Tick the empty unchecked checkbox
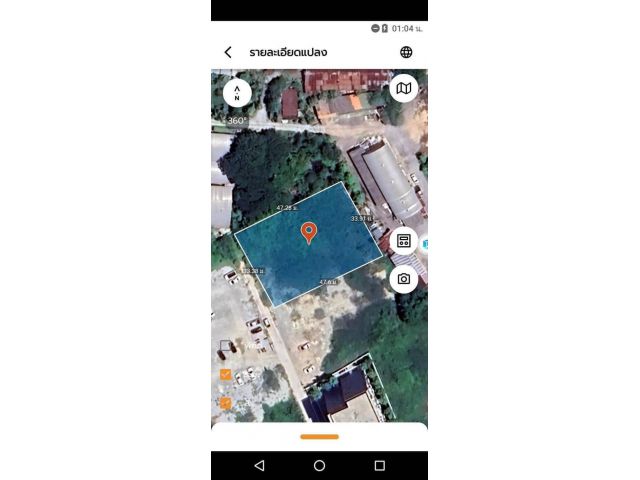Screen dimensions: 640x480 (x=226, y=346)
